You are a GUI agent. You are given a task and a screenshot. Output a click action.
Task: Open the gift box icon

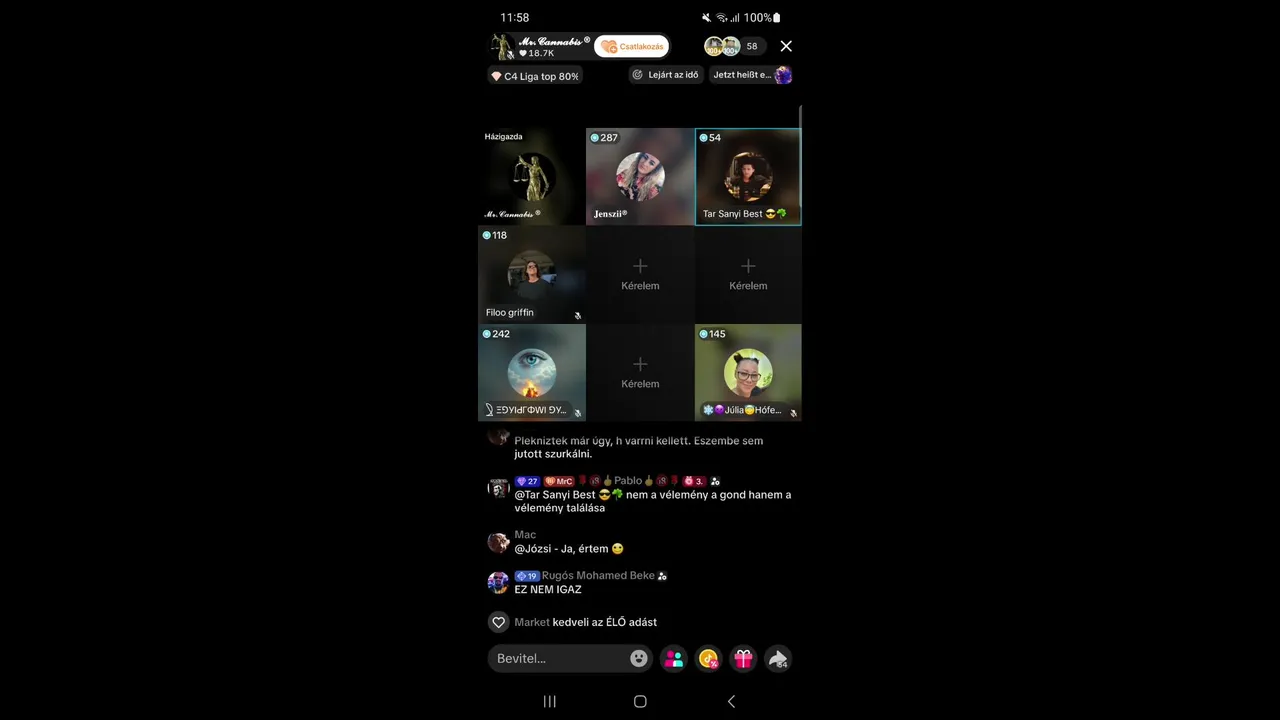click(x=743, y=658)
